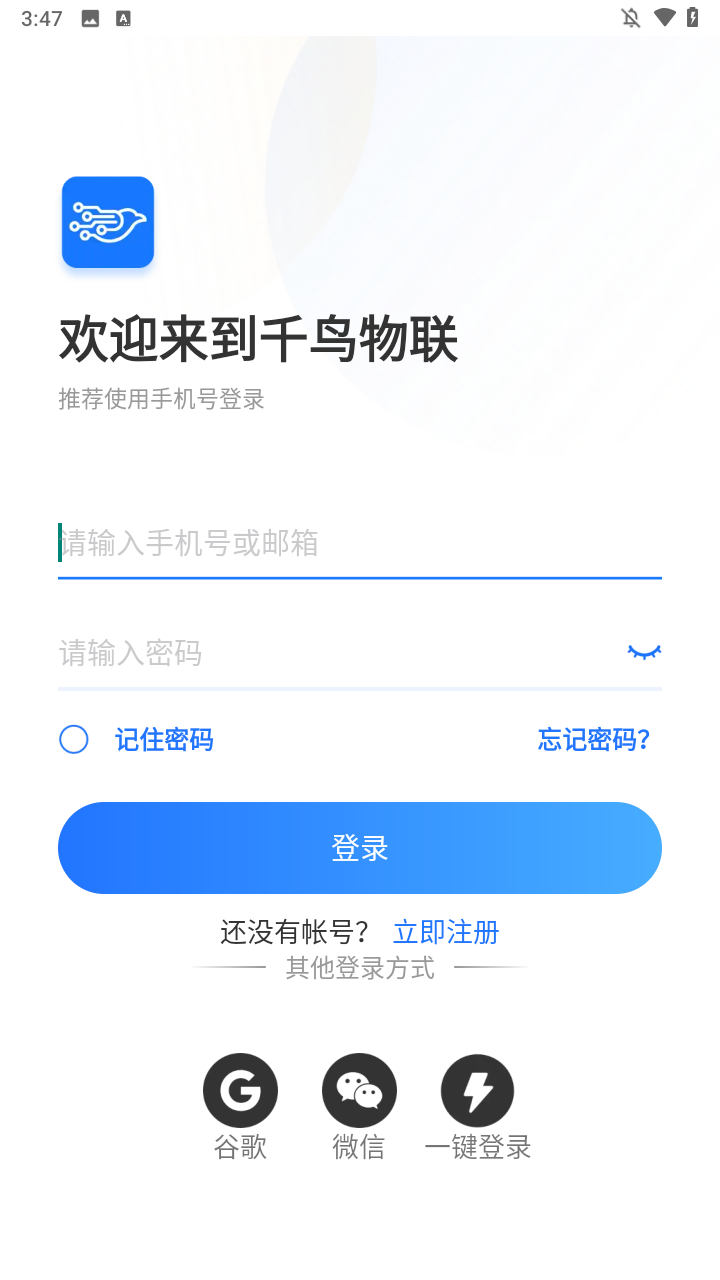Tap the 千鸟物联 app logo icon
The height and width of the screenshot is (1280, 720).
[107, 222]
